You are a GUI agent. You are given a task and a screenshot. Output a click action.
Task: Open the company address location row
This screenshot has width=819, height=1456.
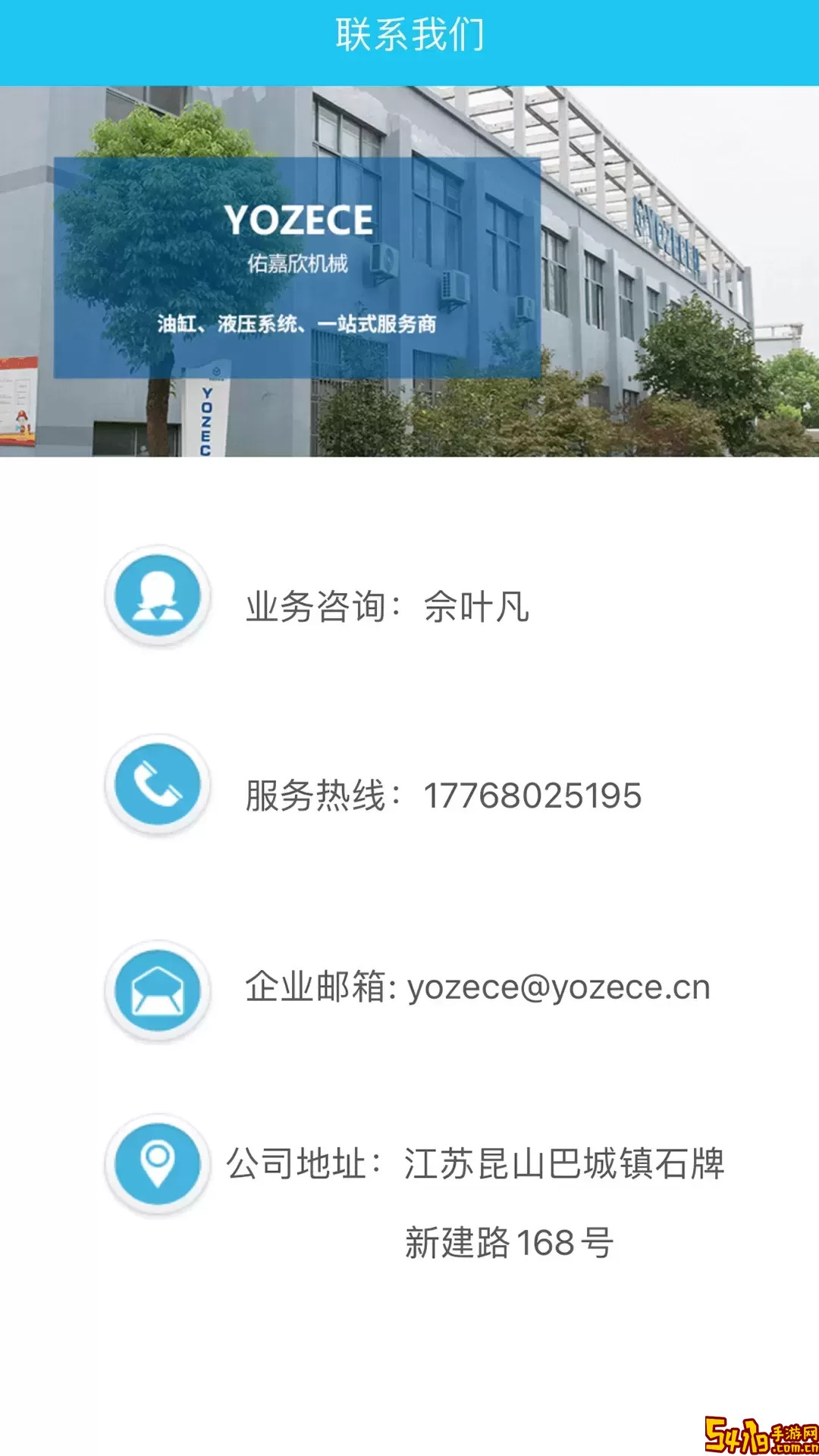click(x=475, y=1164)
